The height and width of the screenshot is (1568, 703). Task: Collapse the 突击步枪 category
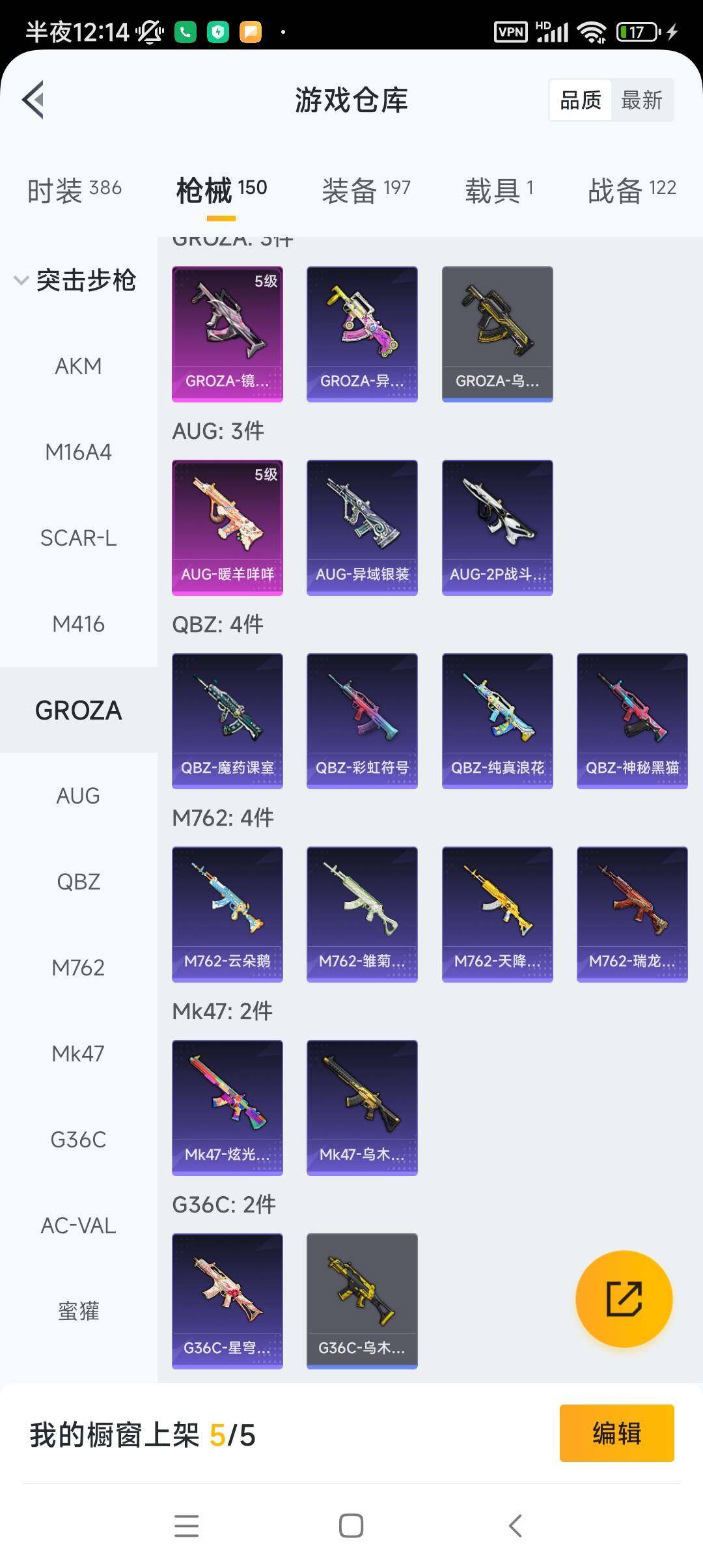76,281
